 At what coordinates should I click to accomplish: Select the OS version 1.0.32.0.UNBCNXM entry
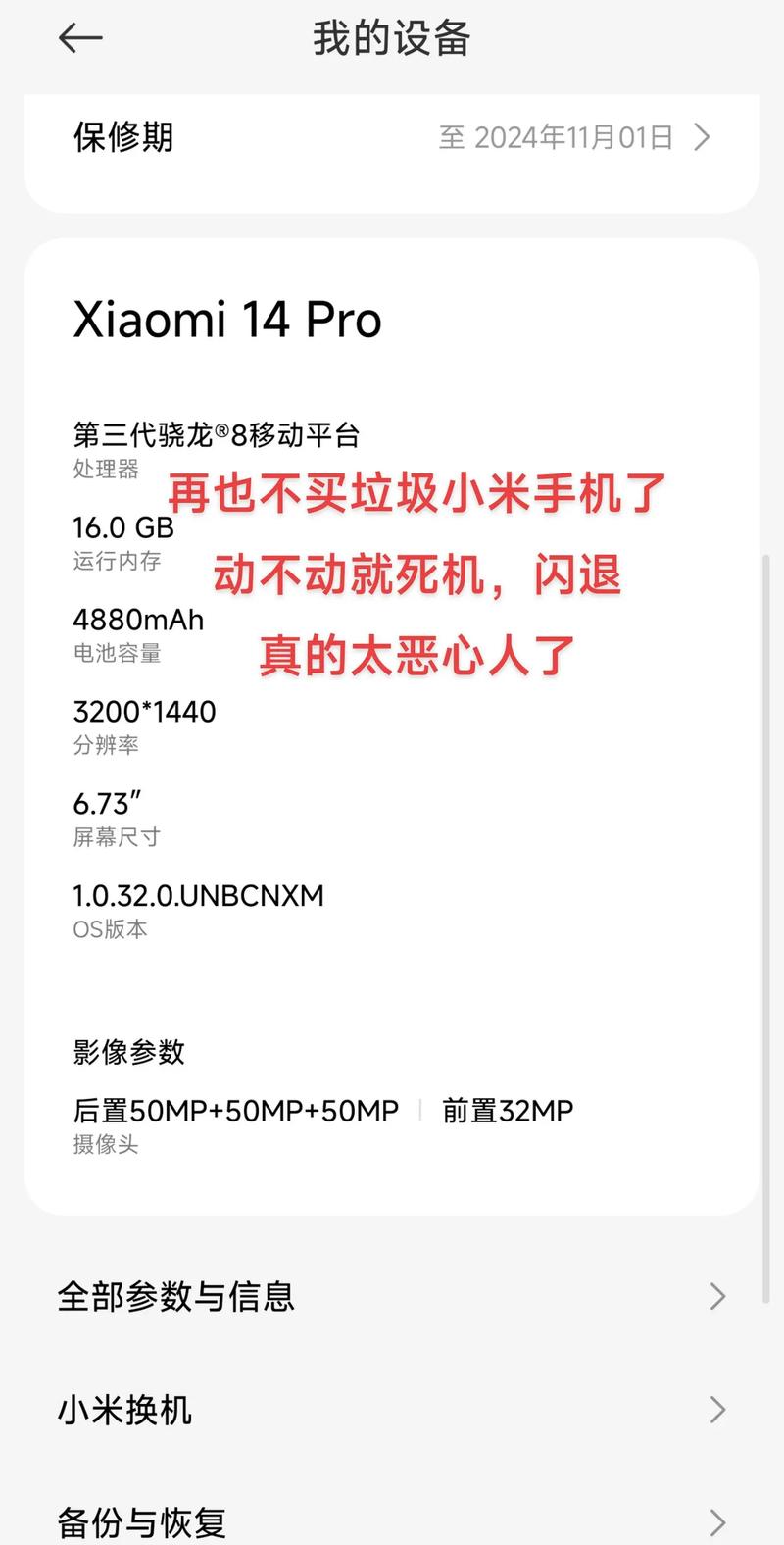(198, 895)
